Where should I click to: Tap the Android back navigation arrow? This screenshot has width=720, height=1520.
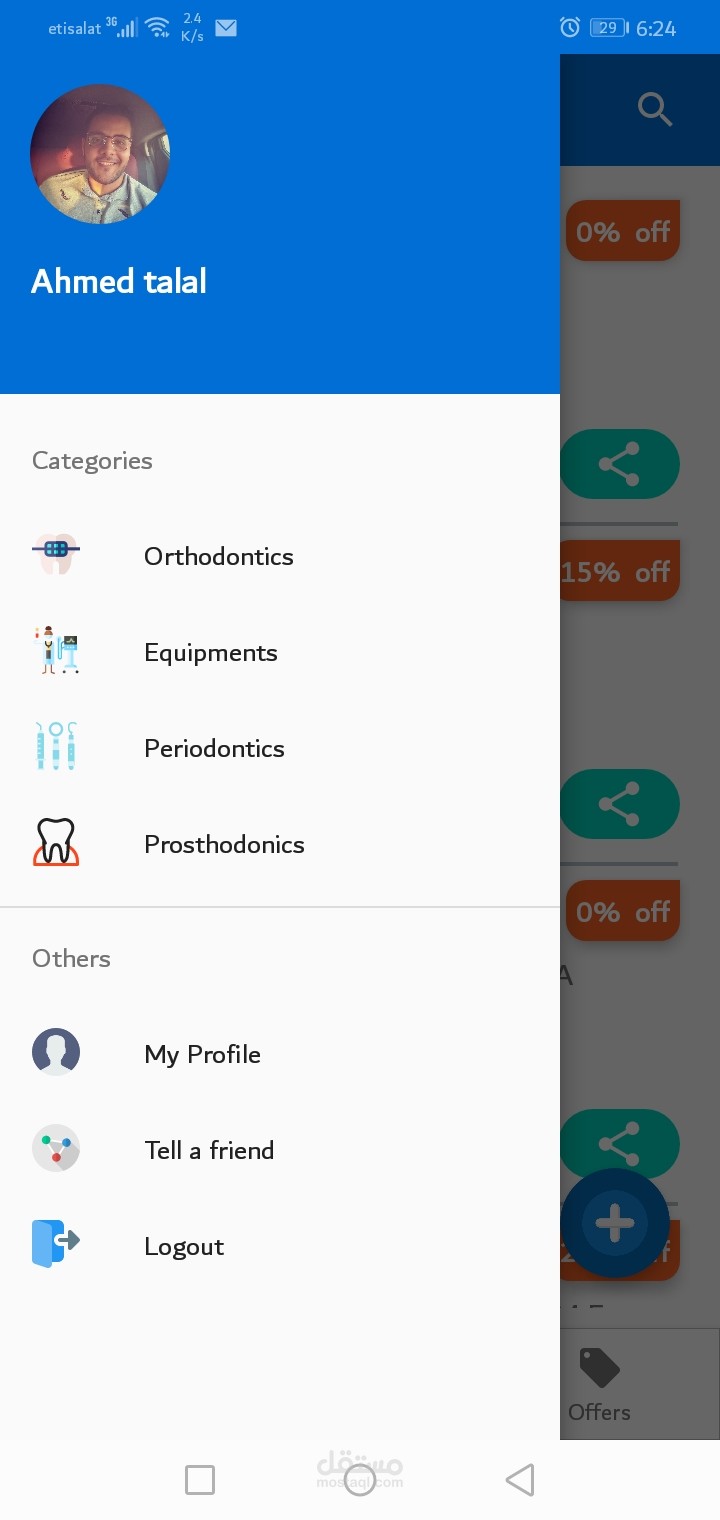[519, 1479]
